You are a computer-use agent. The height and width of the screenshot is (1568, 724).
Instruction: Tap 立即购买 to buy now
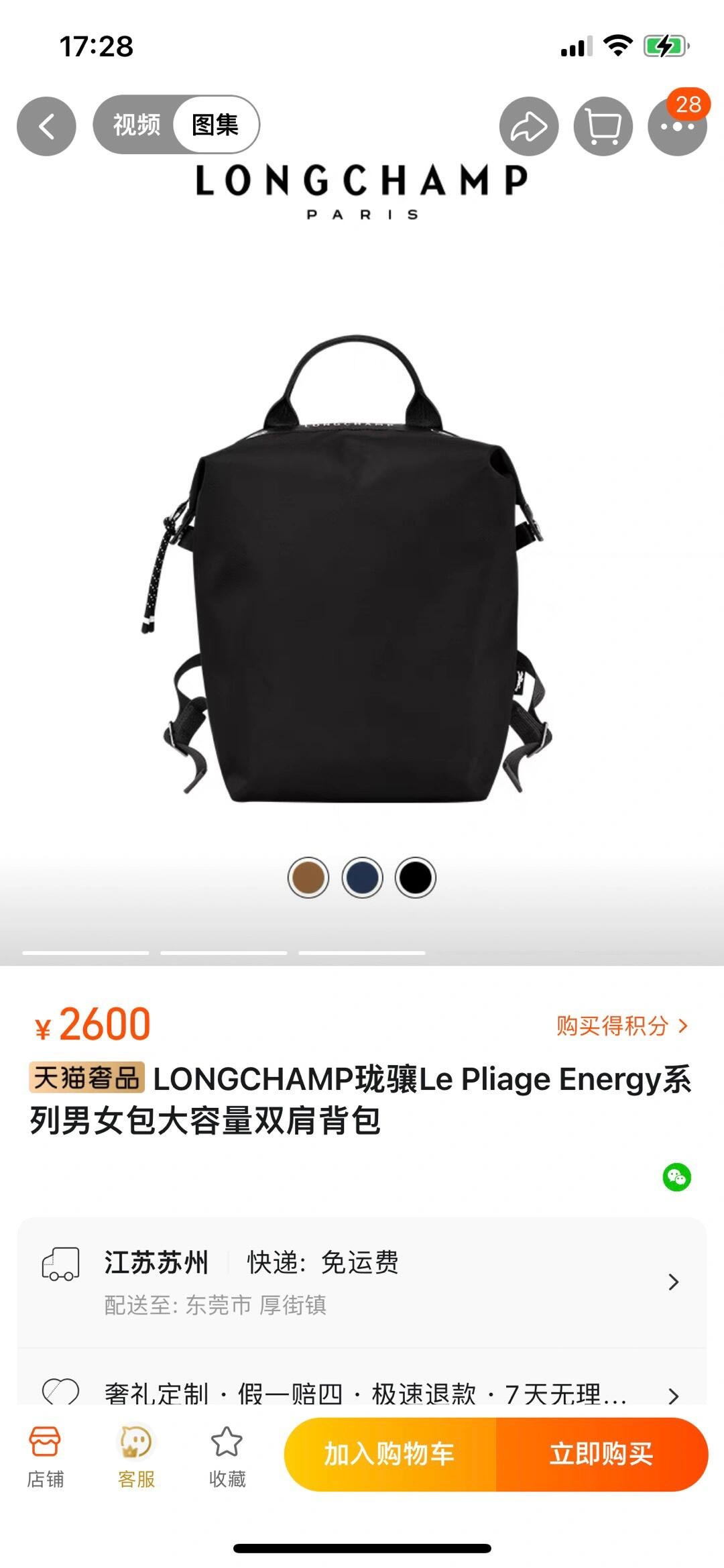point(602,1454)
